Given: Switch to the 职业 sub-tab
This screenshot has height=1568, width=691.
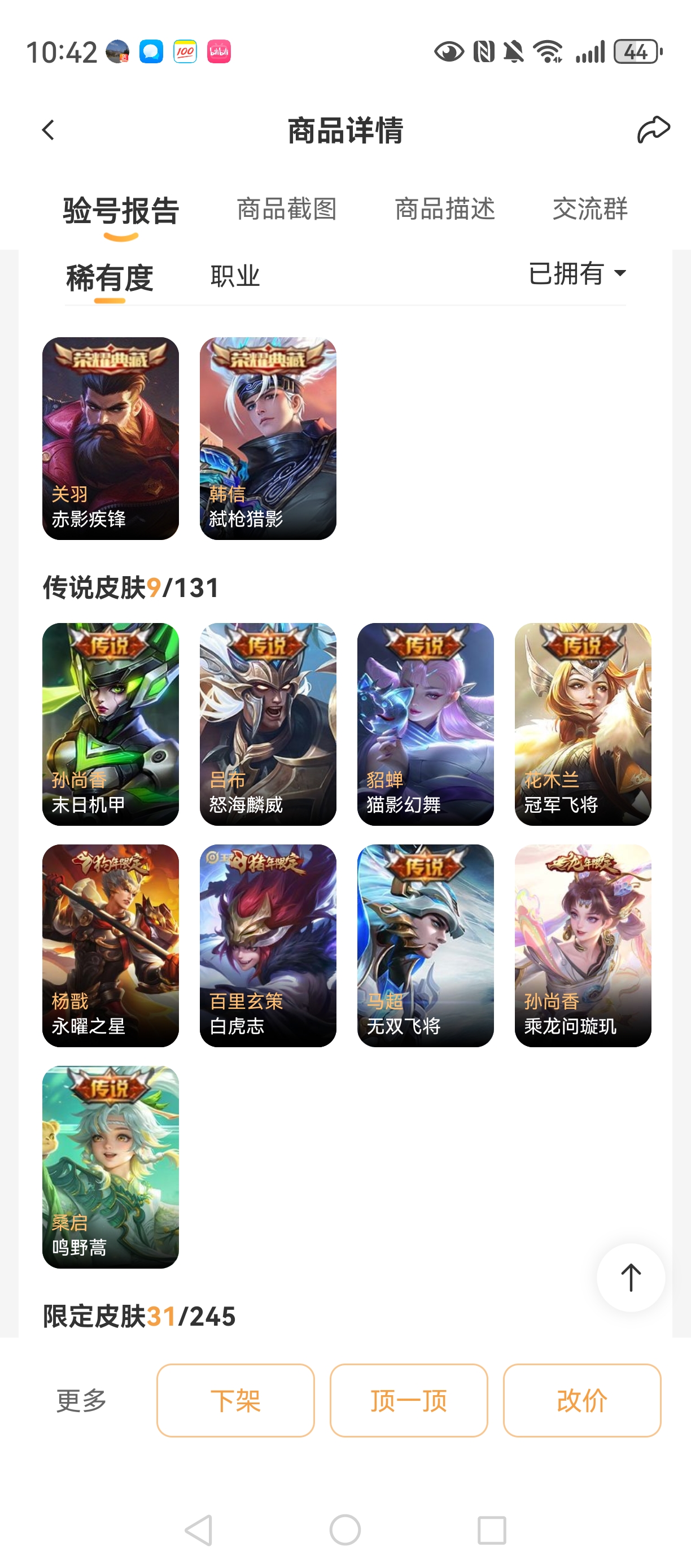Looking at the screenshot, I should point(235,276).
